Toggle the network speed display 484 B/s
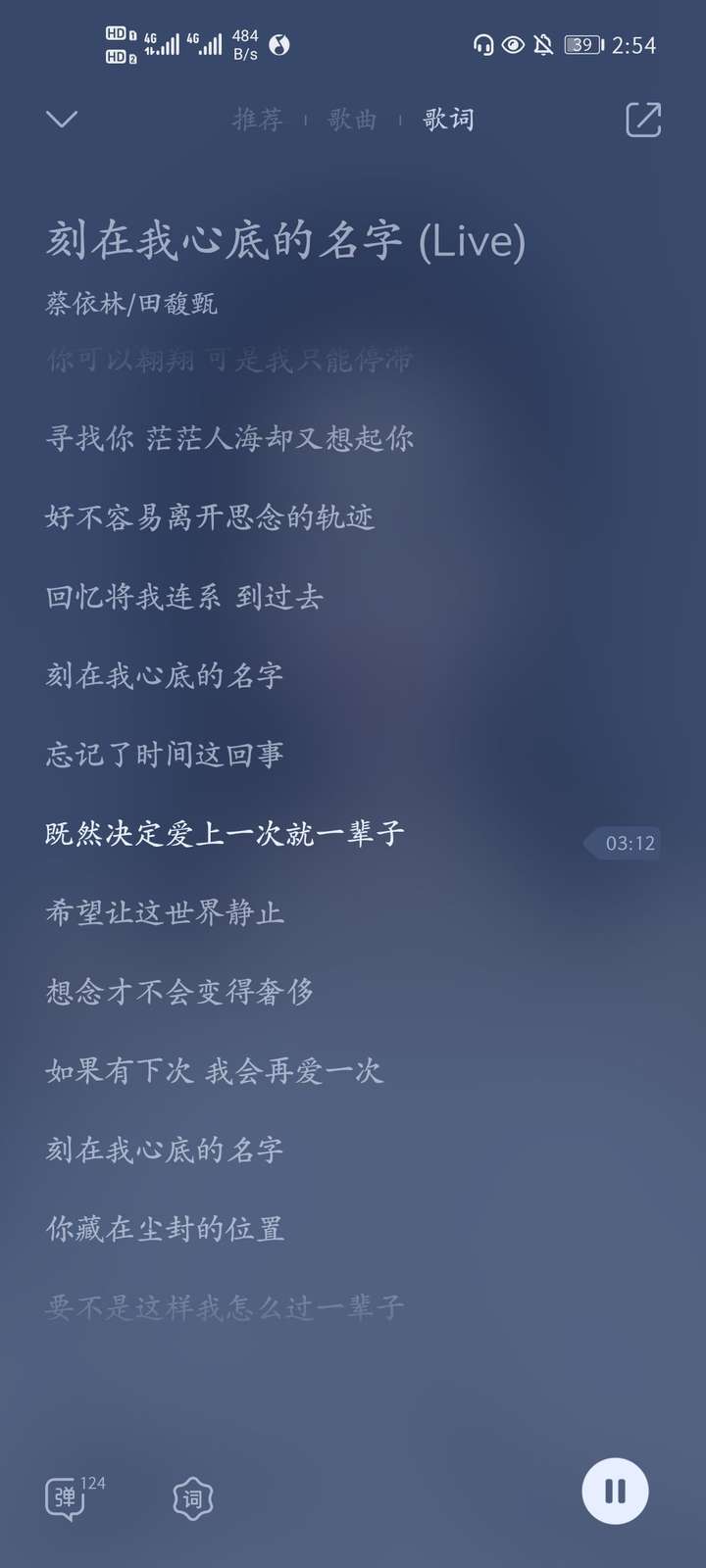Image resolution: width=706 pixels, height=1568 pixels. tap(247, 43)
